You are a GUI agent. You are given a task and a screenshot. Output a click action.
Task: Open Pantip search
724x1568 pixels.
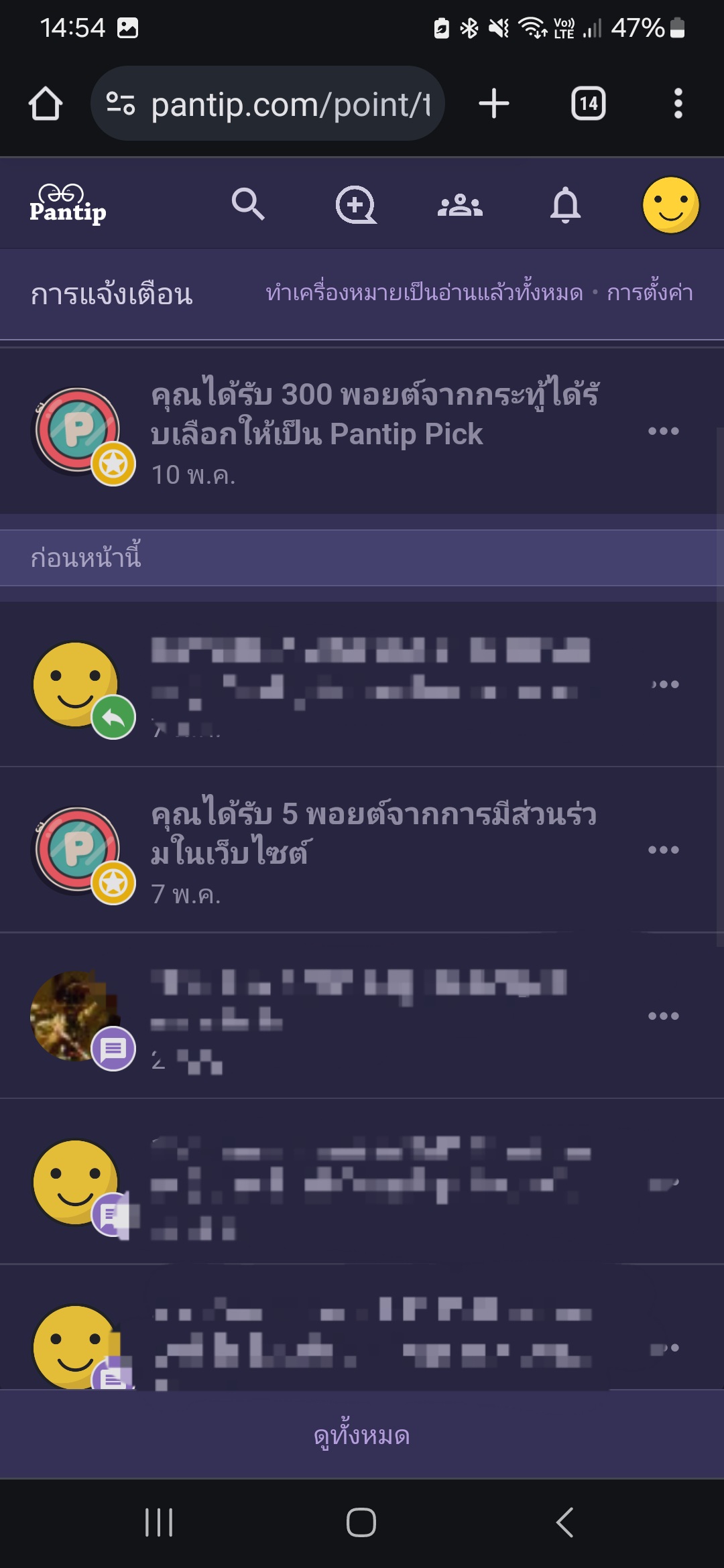(x=248, y=204)
